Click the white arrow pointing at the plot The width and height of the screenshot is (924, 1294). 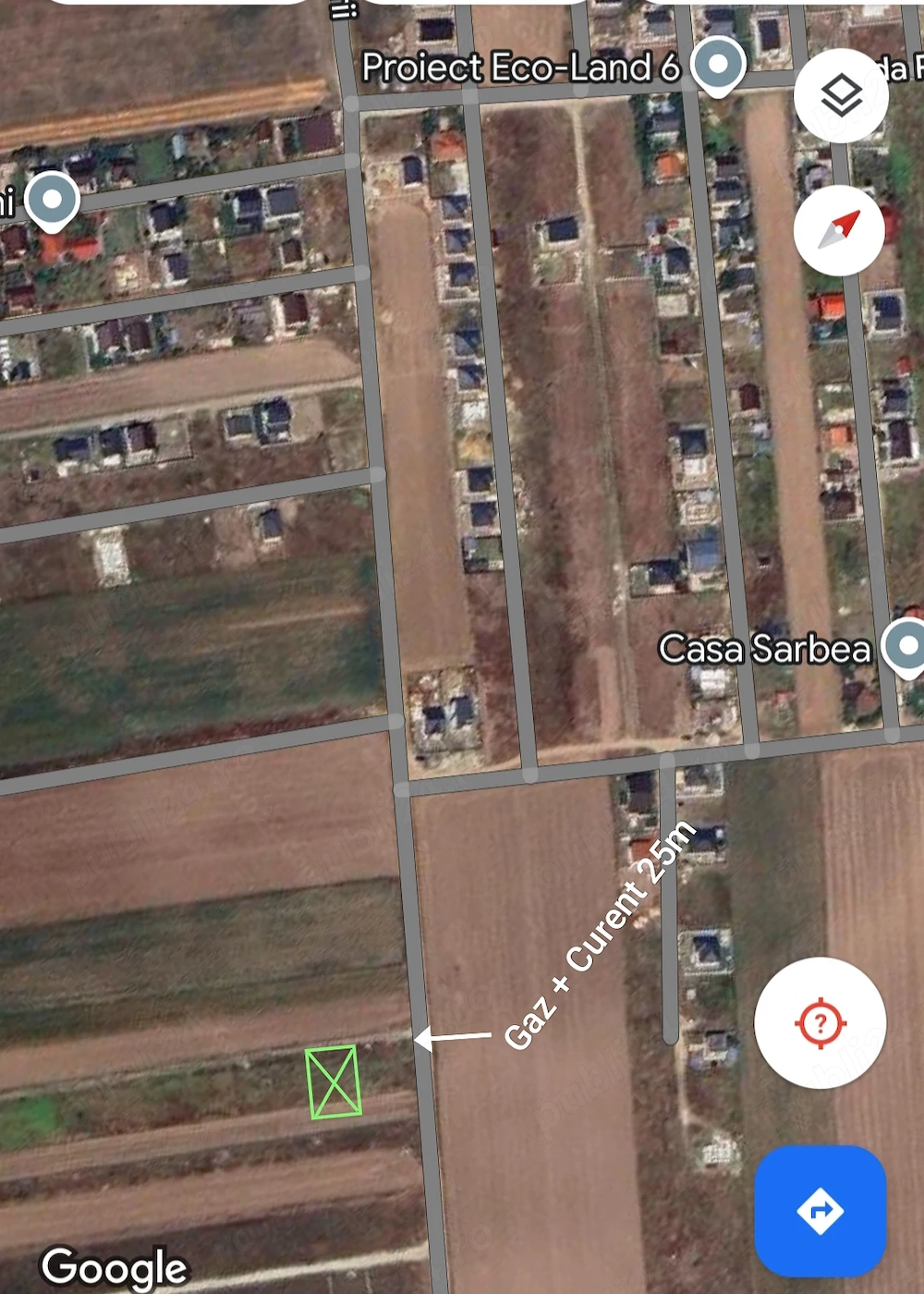coord(452,1039)
